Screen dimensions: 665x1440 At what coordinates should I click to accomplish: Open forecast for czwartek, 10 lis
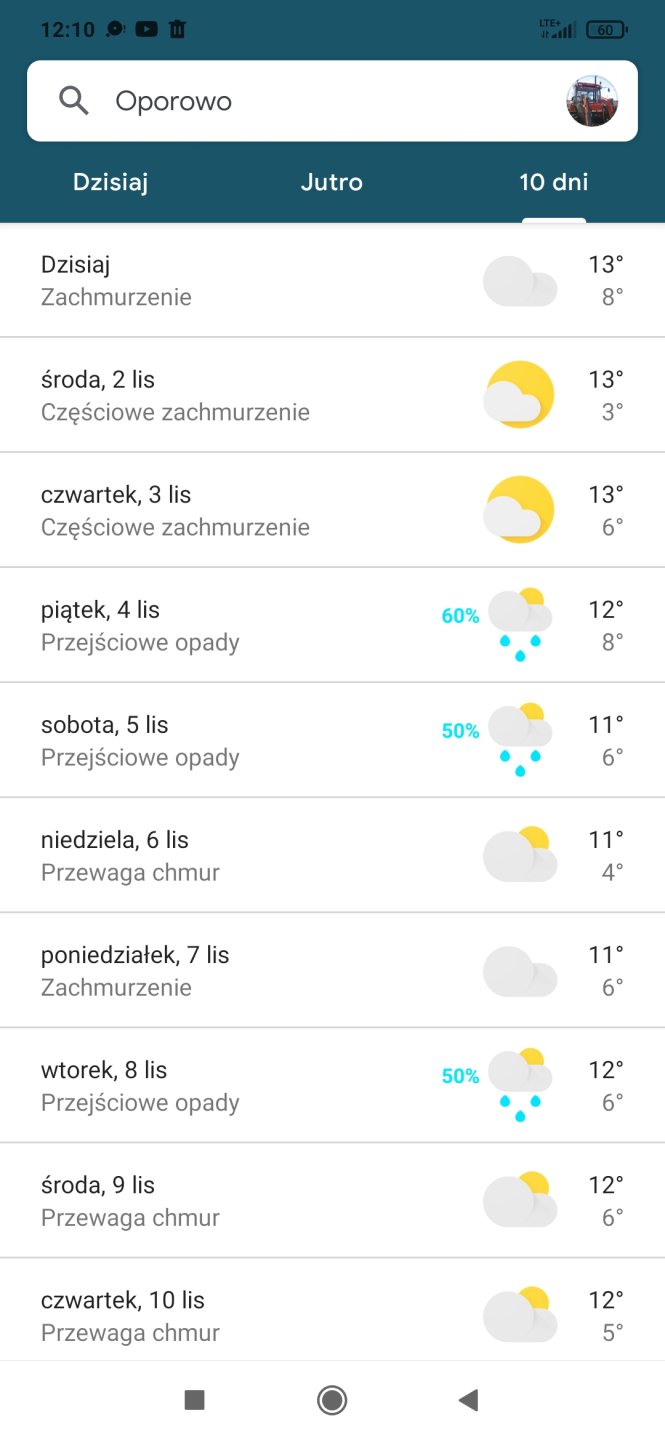(332, 1316)
